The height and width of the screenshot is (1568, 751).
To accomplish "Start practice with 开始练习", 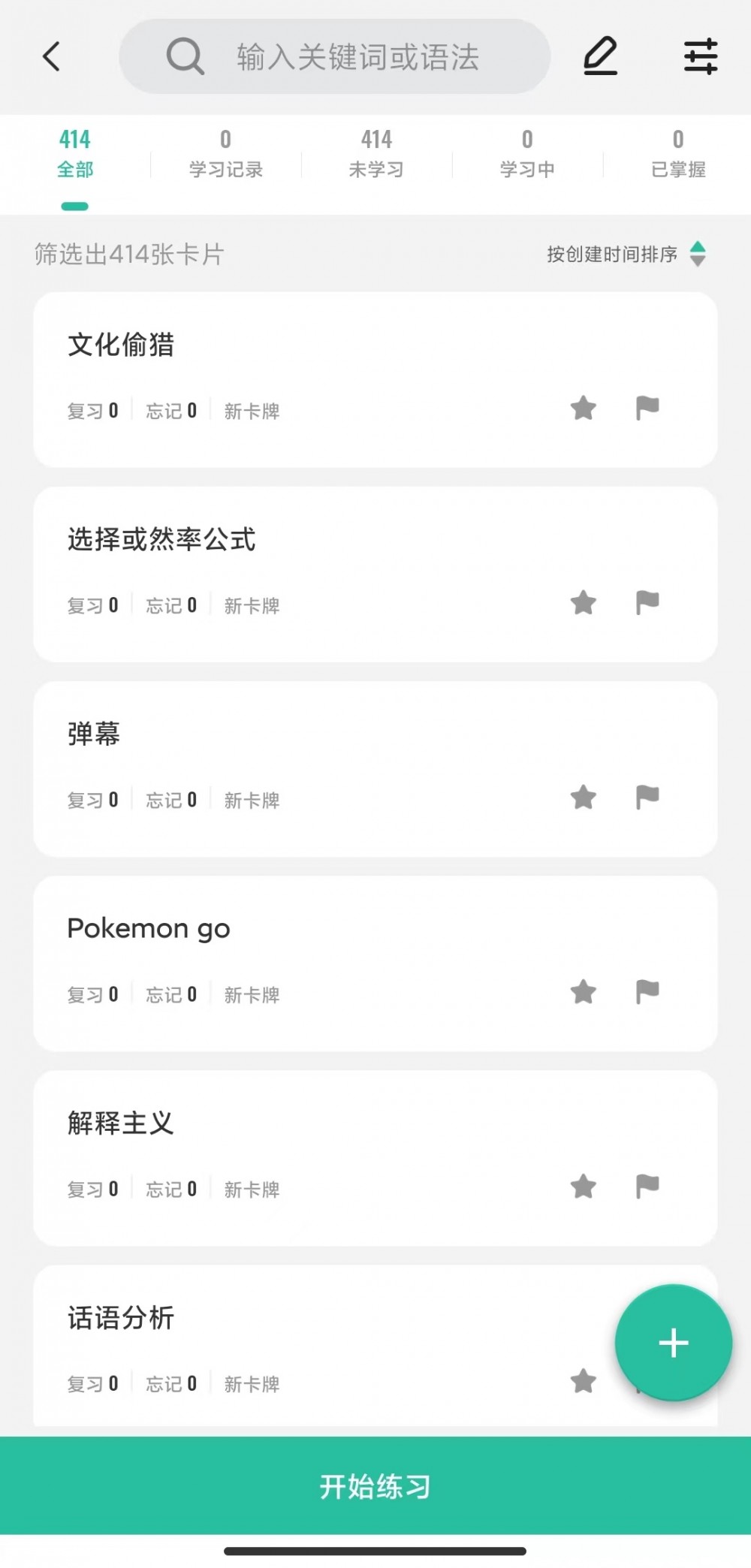I will click(375, 1485).
